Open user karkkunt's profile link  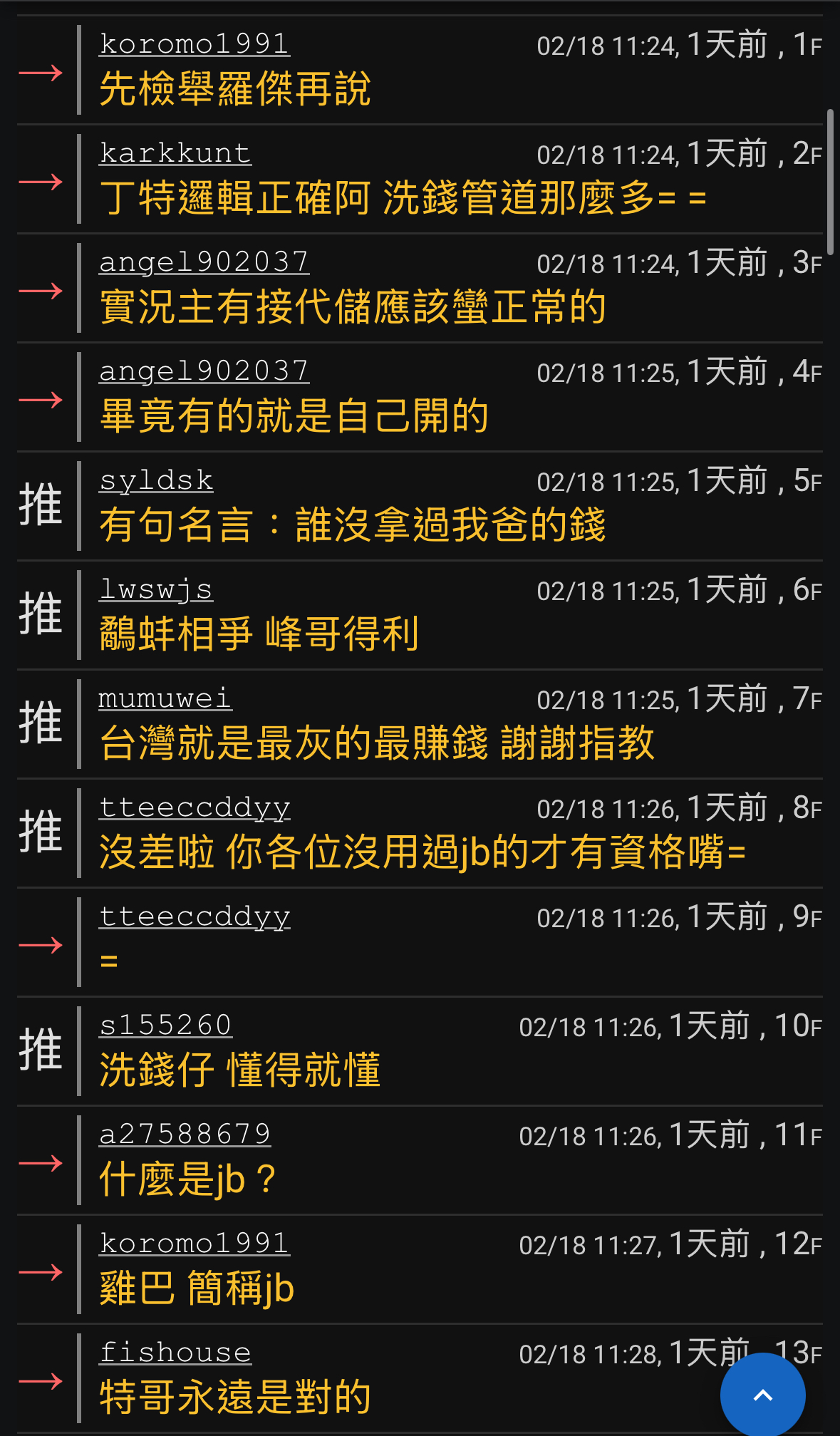point(175,153)
